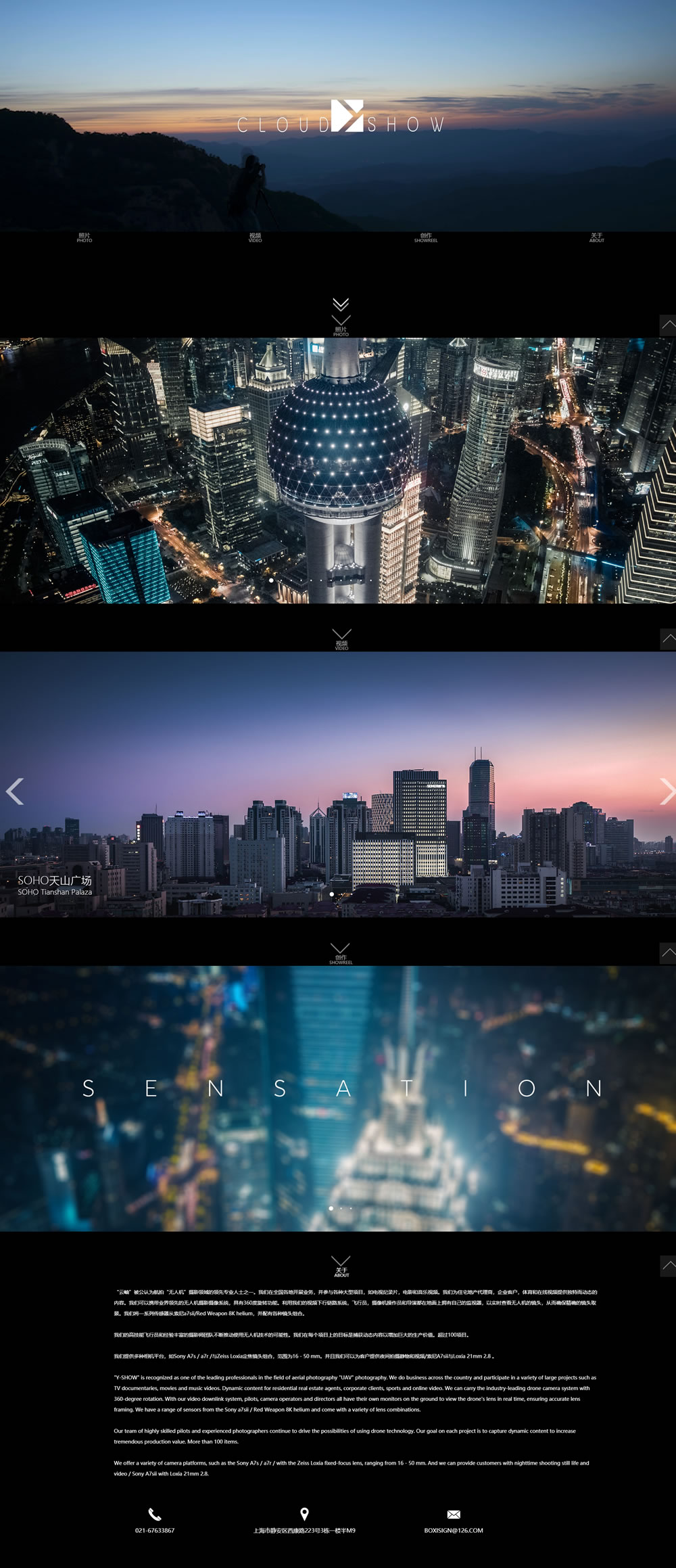The width and height of the screenshot is (676, 1568).
Task: Show next slide in video carousel
Action: point(667,791)
